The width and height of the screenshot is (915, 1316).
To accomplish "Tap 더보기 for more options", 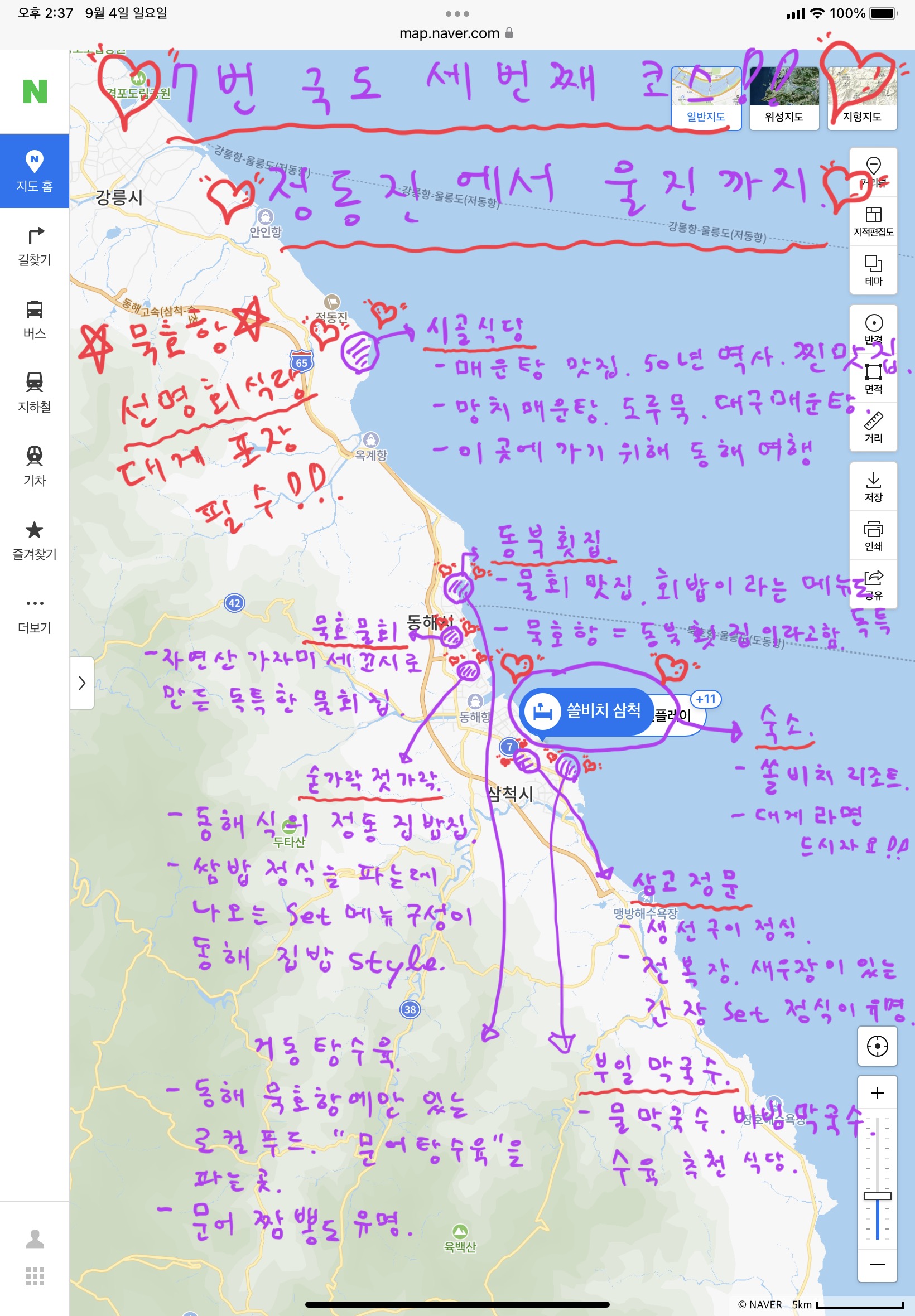I will [35, 613].
